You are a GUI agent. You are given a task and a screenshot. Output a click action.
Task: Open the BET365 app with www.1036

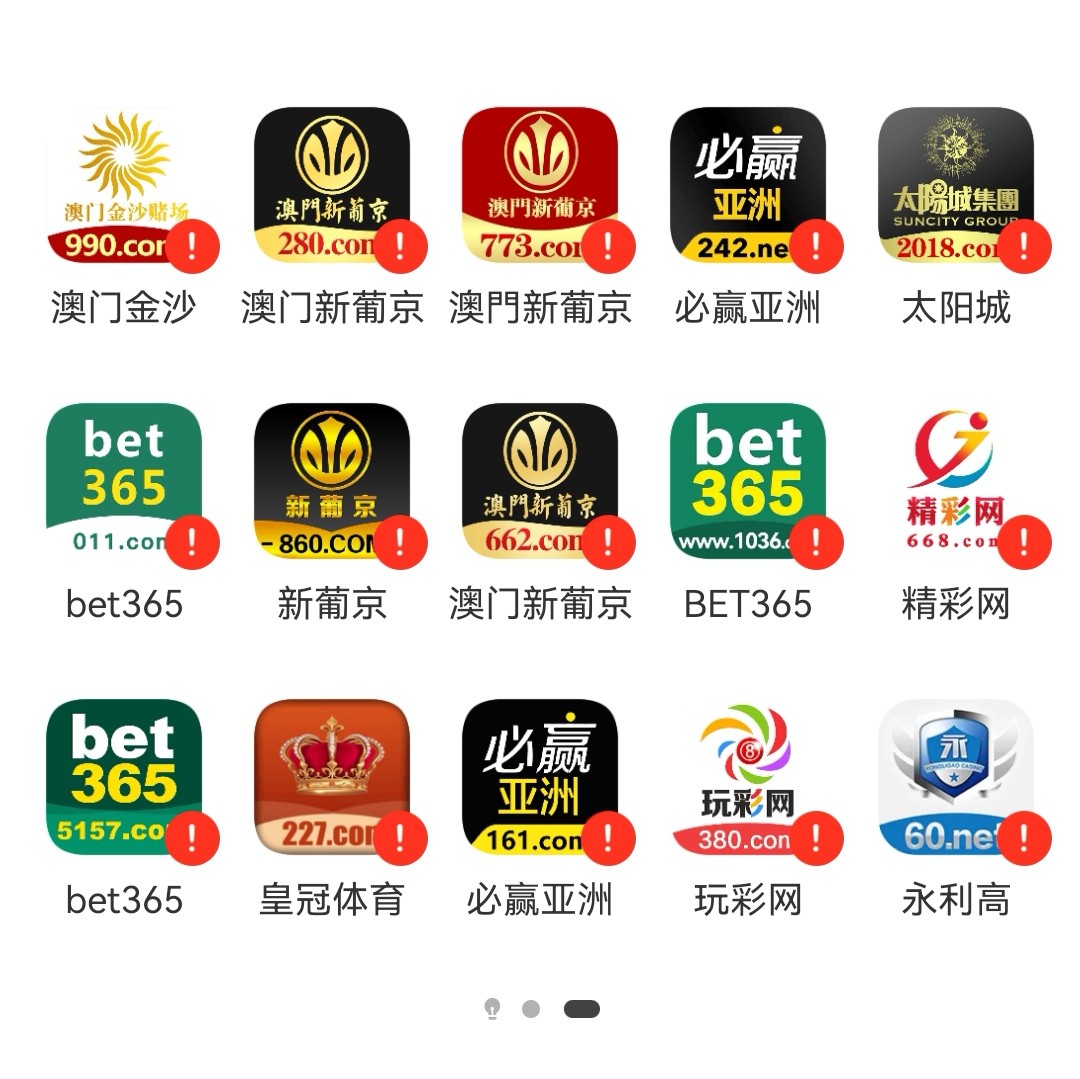point(748,481)
